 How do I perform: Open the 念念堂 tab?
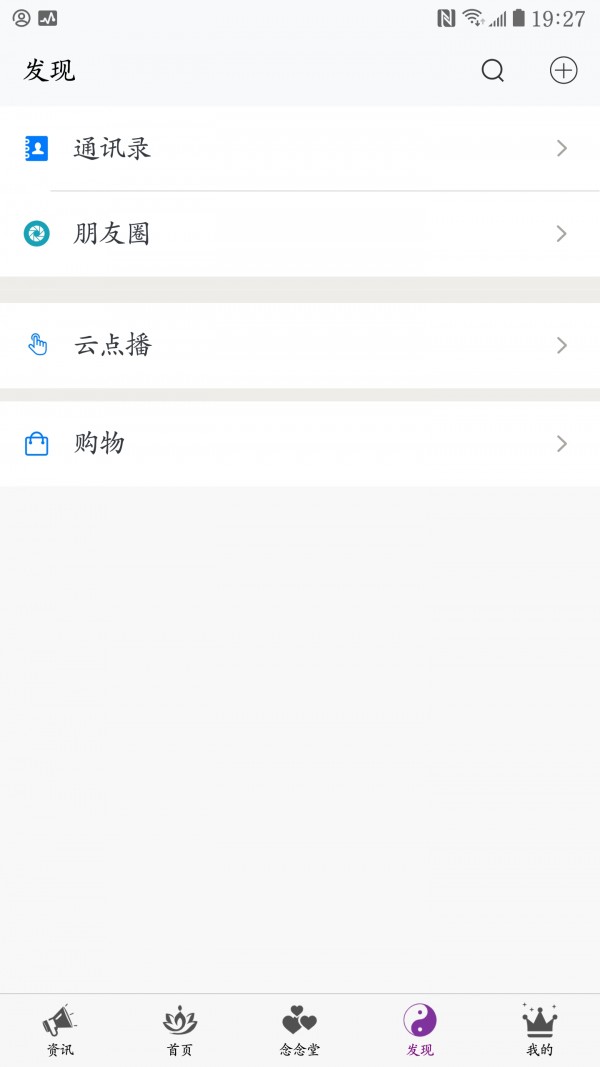300,1030
